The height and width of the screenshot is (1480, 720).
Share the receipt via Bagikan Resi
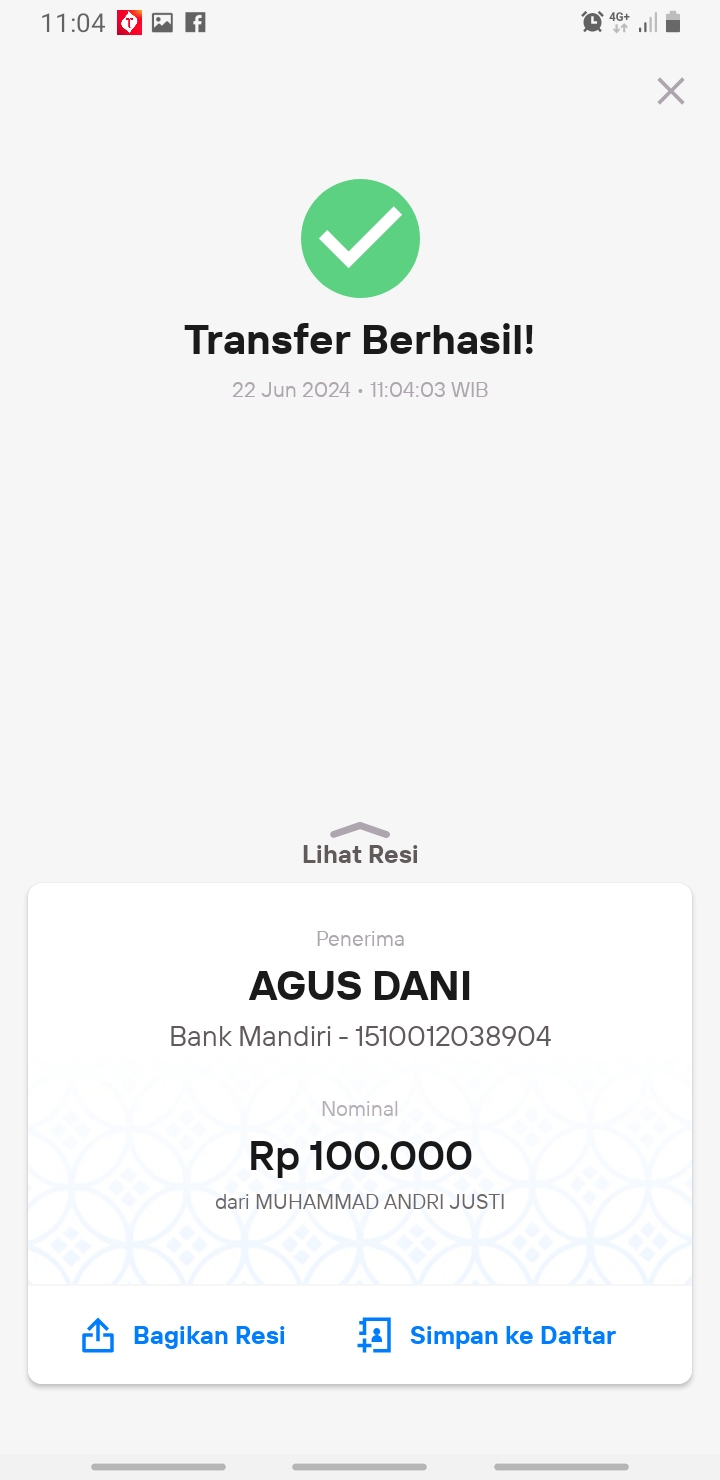183,1336
